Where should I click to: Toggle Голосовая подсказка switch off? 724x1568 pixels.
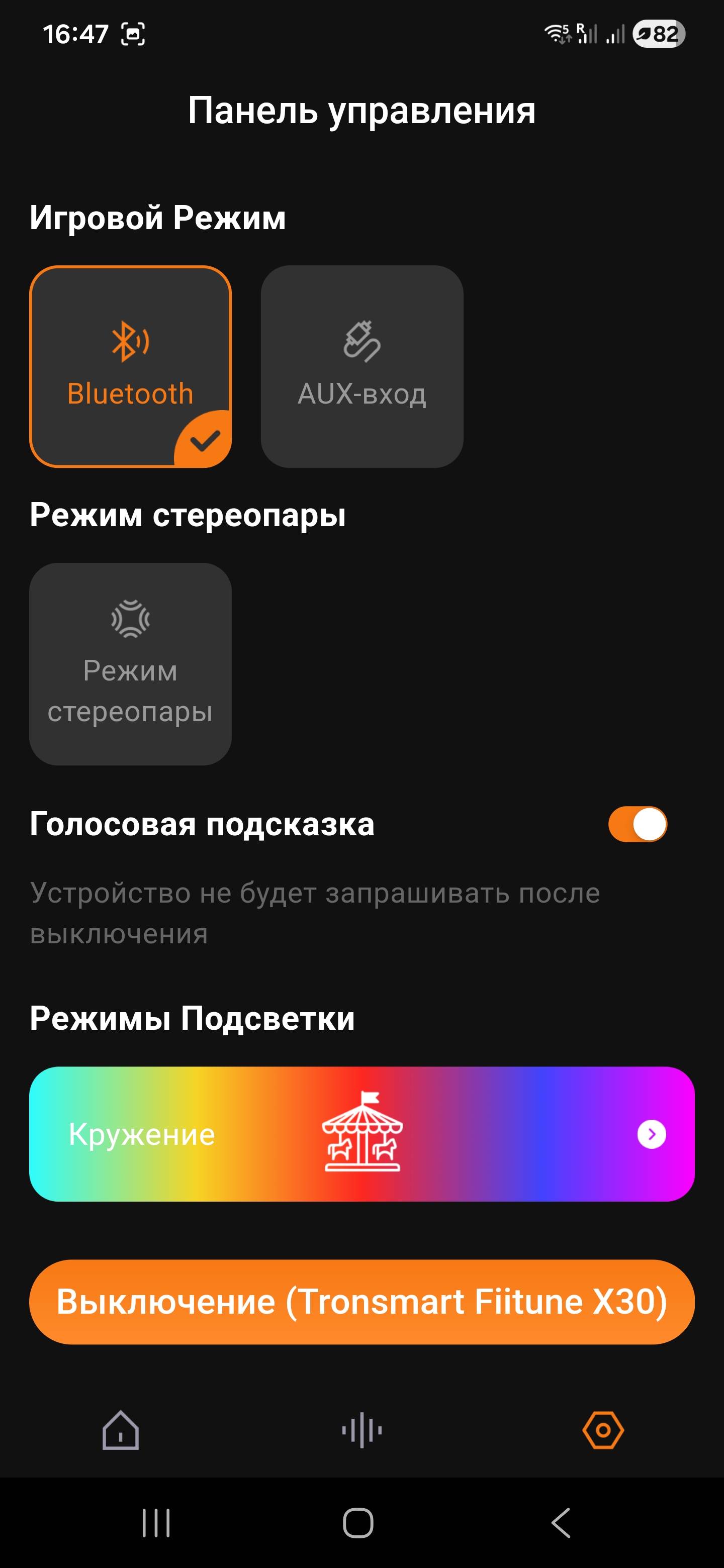[637, 824]
